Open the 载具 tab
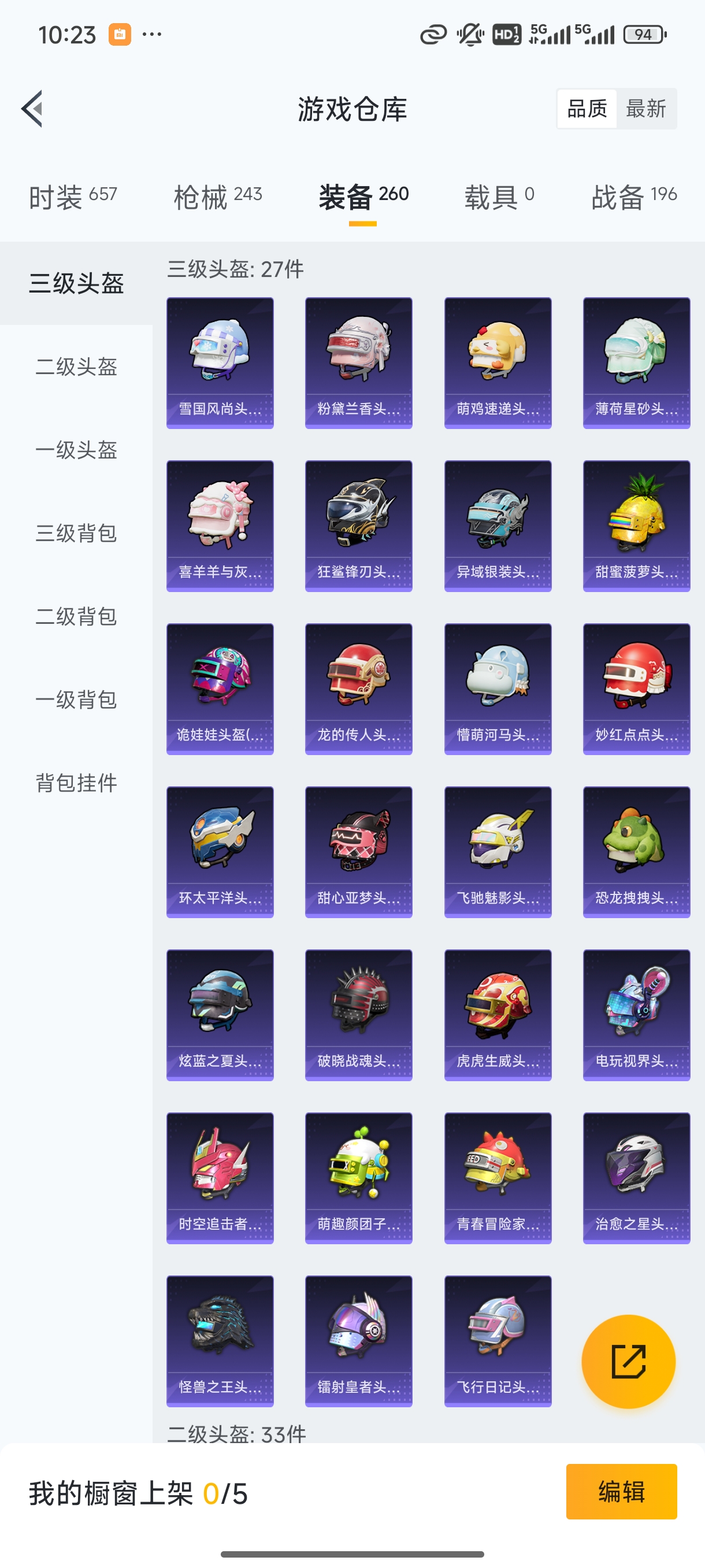 499,197
